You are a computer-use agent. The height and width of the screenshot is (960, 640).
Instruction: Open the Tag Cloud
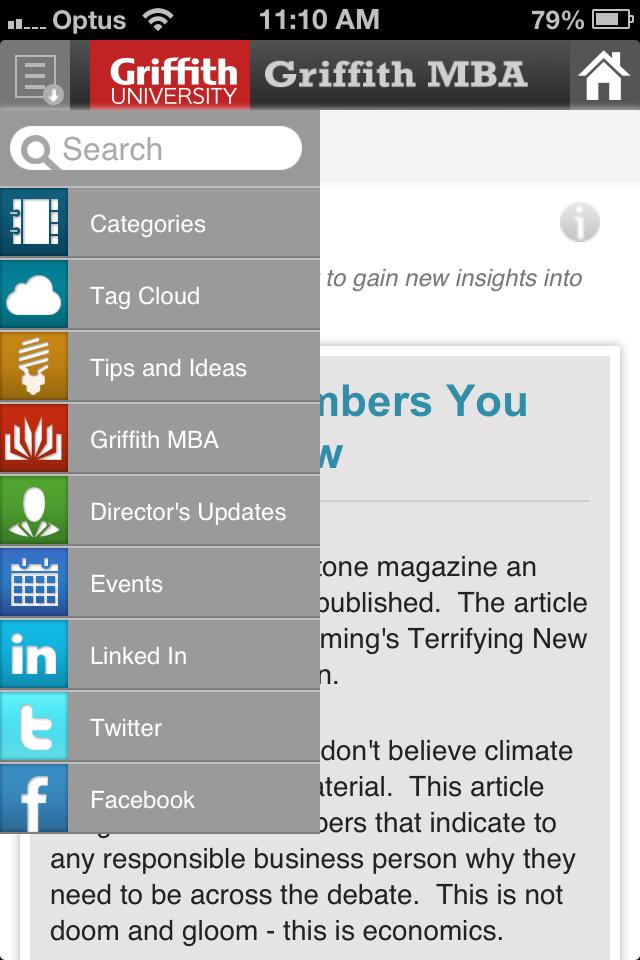pyautogui.click(x=160, y=296)
